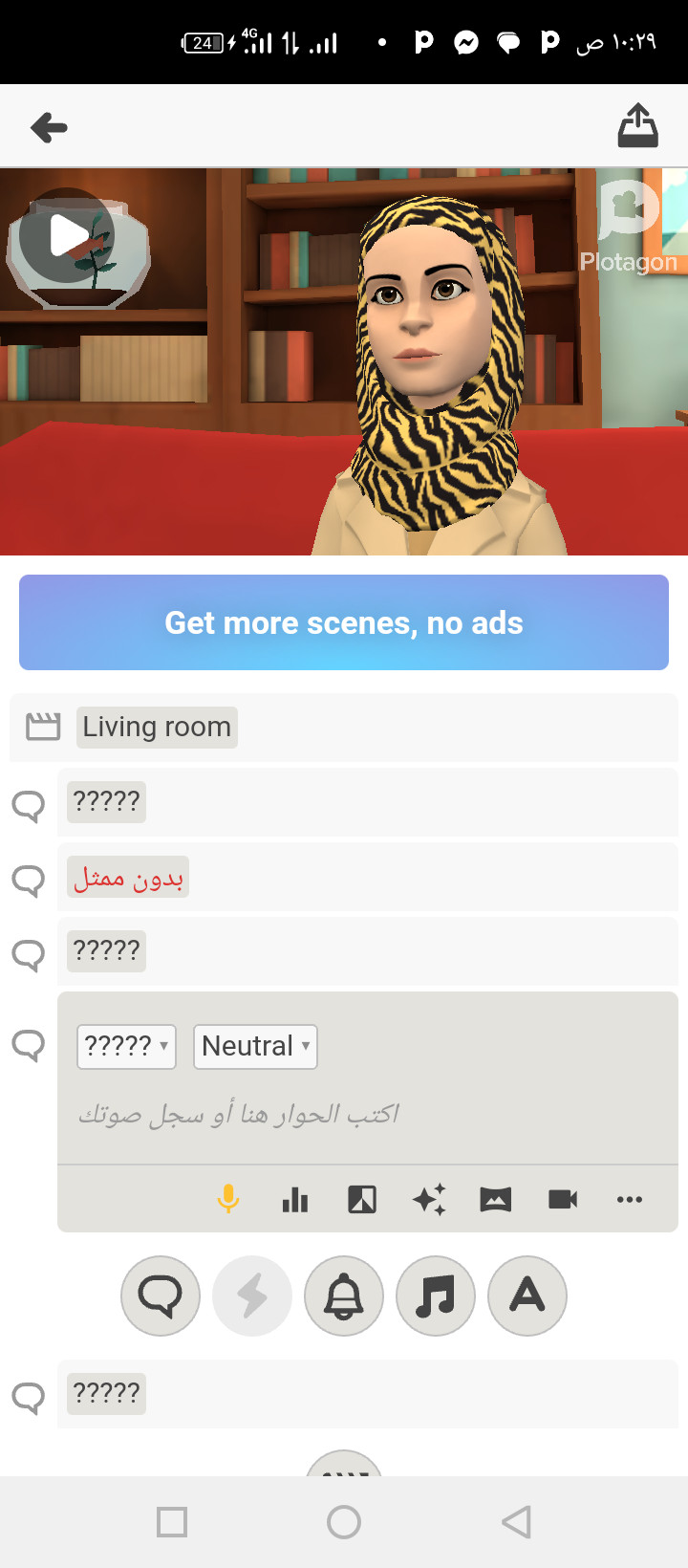Viewport: 688px width, 1568px height.
Task: Tap Get more scenes, no ads banner
Action: [x=344, y=622]
